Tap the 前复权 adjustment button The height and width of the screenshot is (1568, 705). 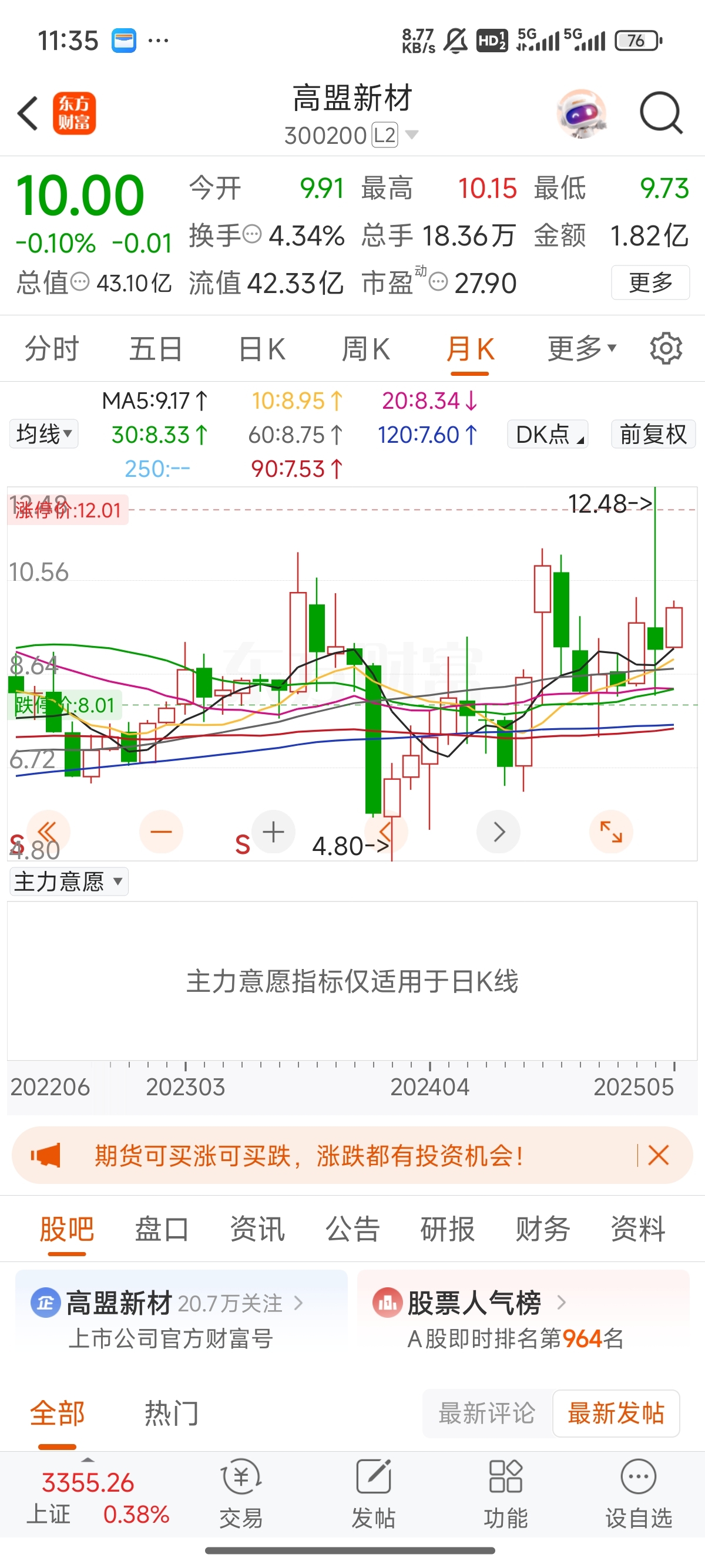point(653,434)
